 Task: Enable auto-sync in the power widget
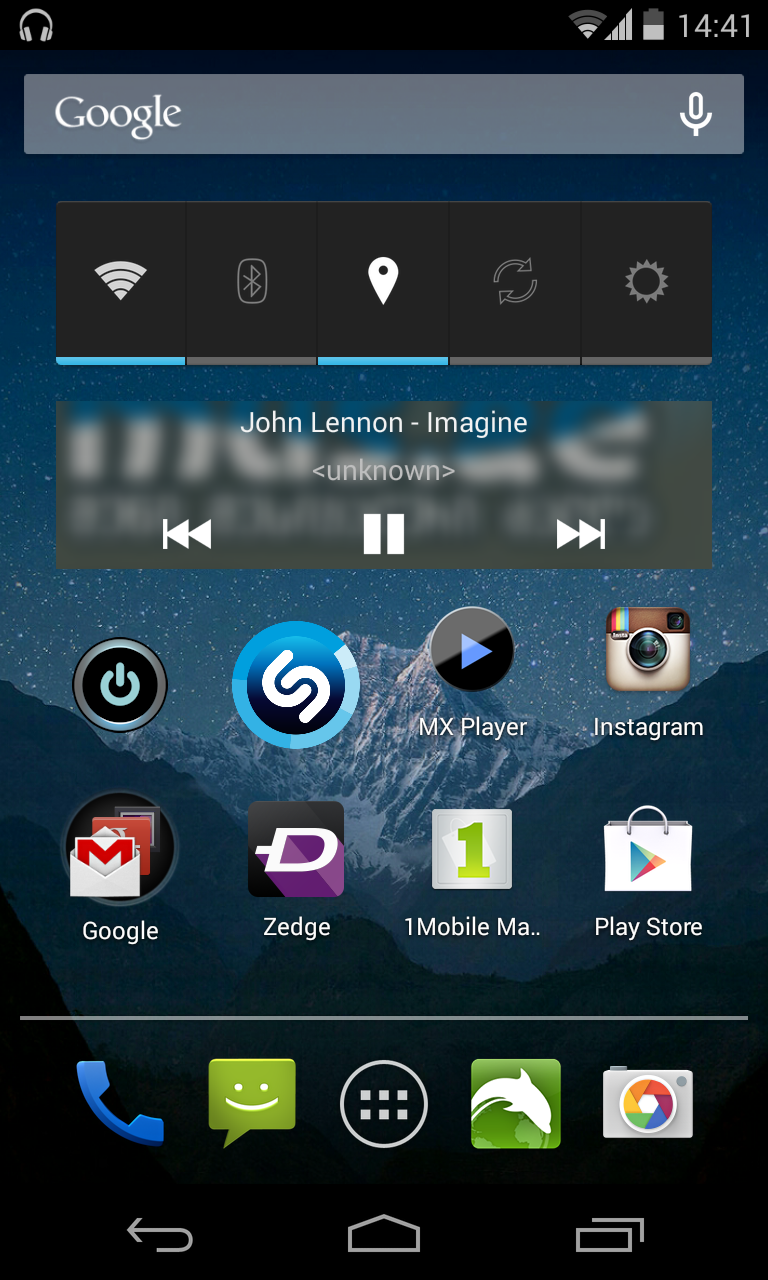(515, 281)
